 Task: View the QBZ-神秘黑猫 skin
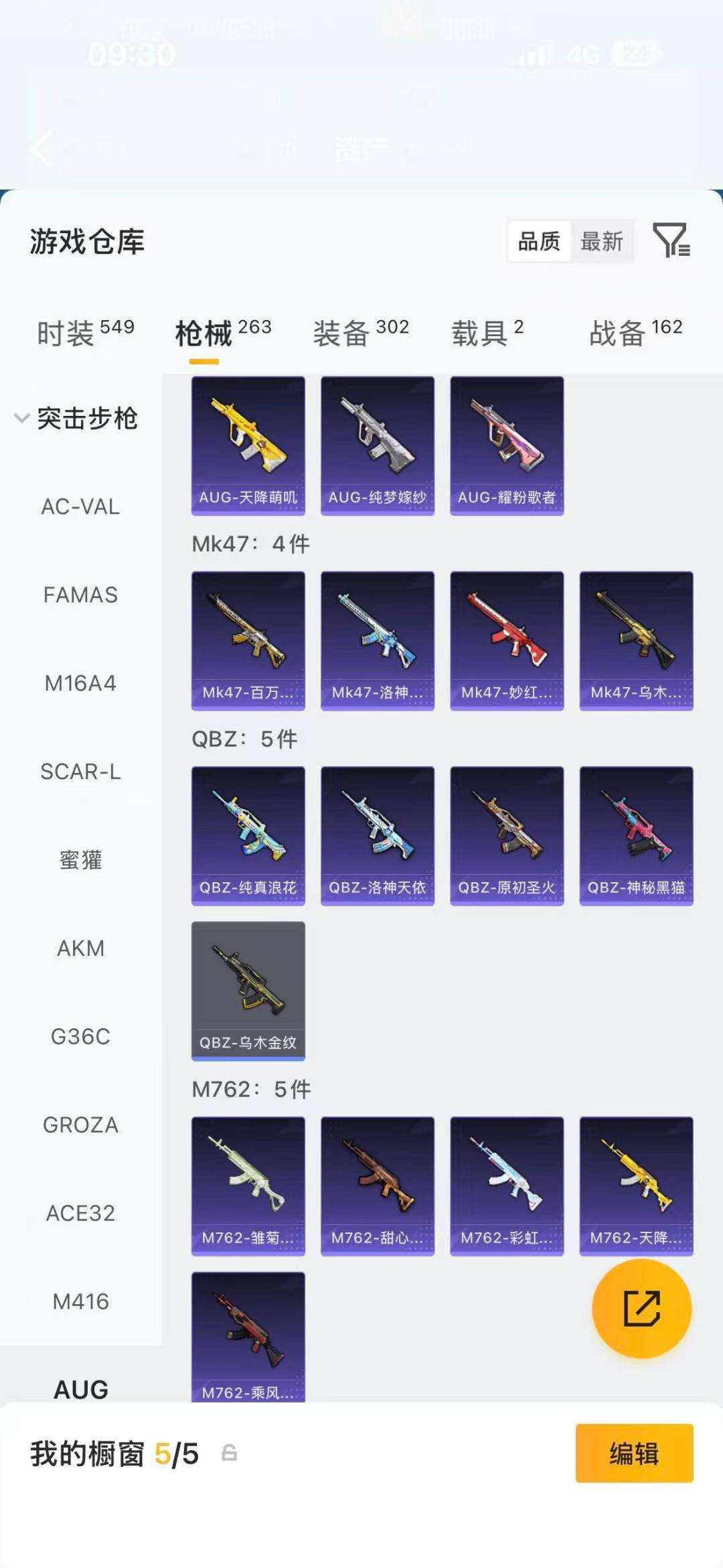click(x=636, y=835)
